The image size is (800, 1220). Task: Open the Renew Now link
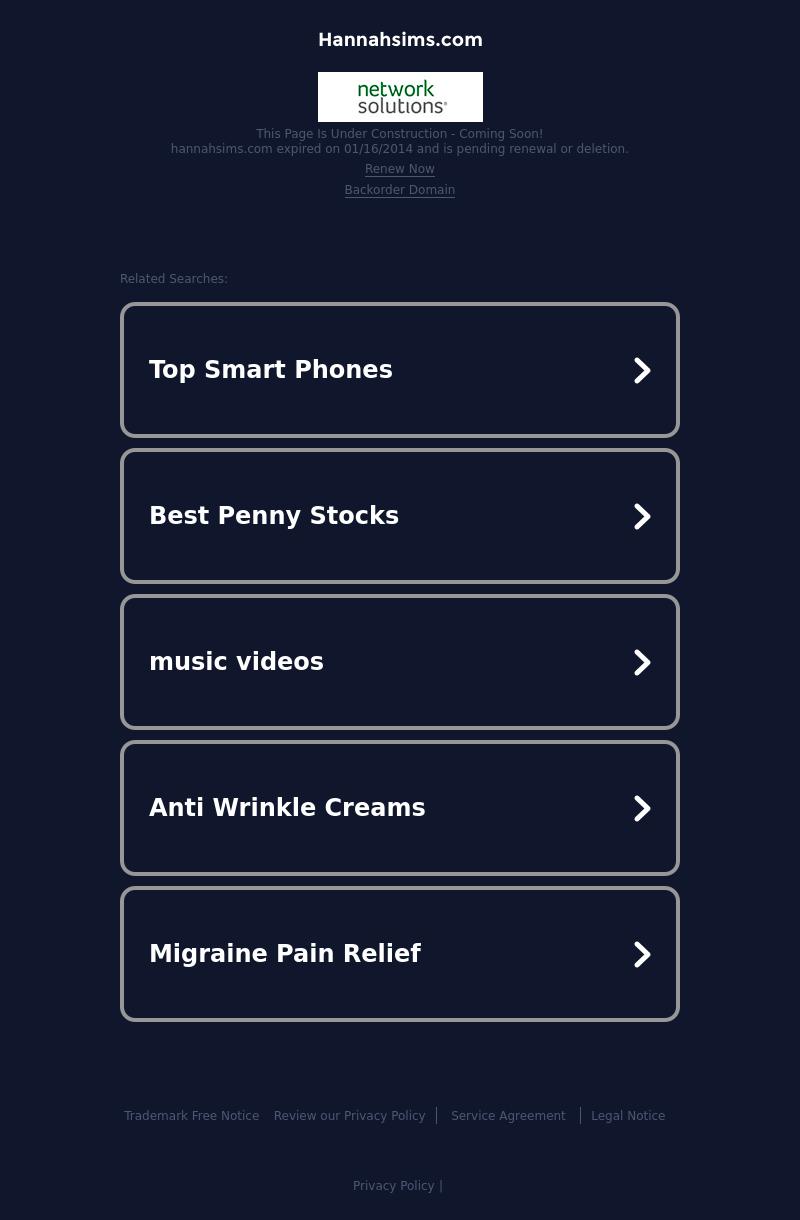coord(399,169)
